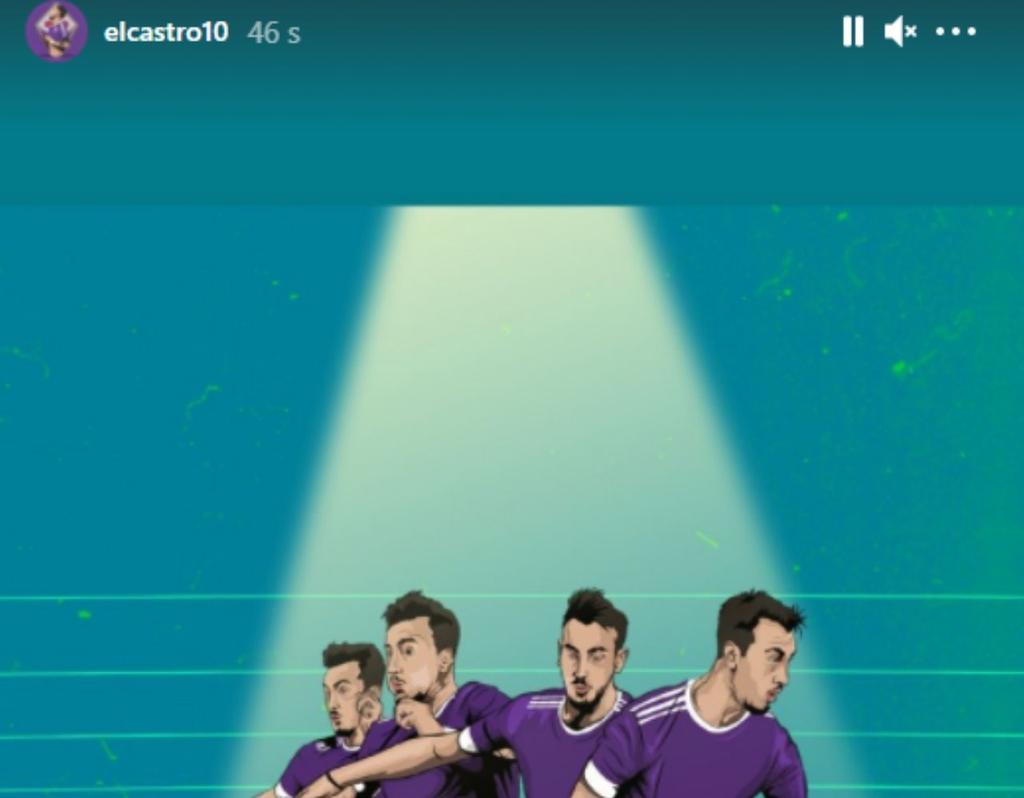Open elcastro10's profile picture
Screen dimensions: 1024x798
pyautogui.click(x=56, y=31)
